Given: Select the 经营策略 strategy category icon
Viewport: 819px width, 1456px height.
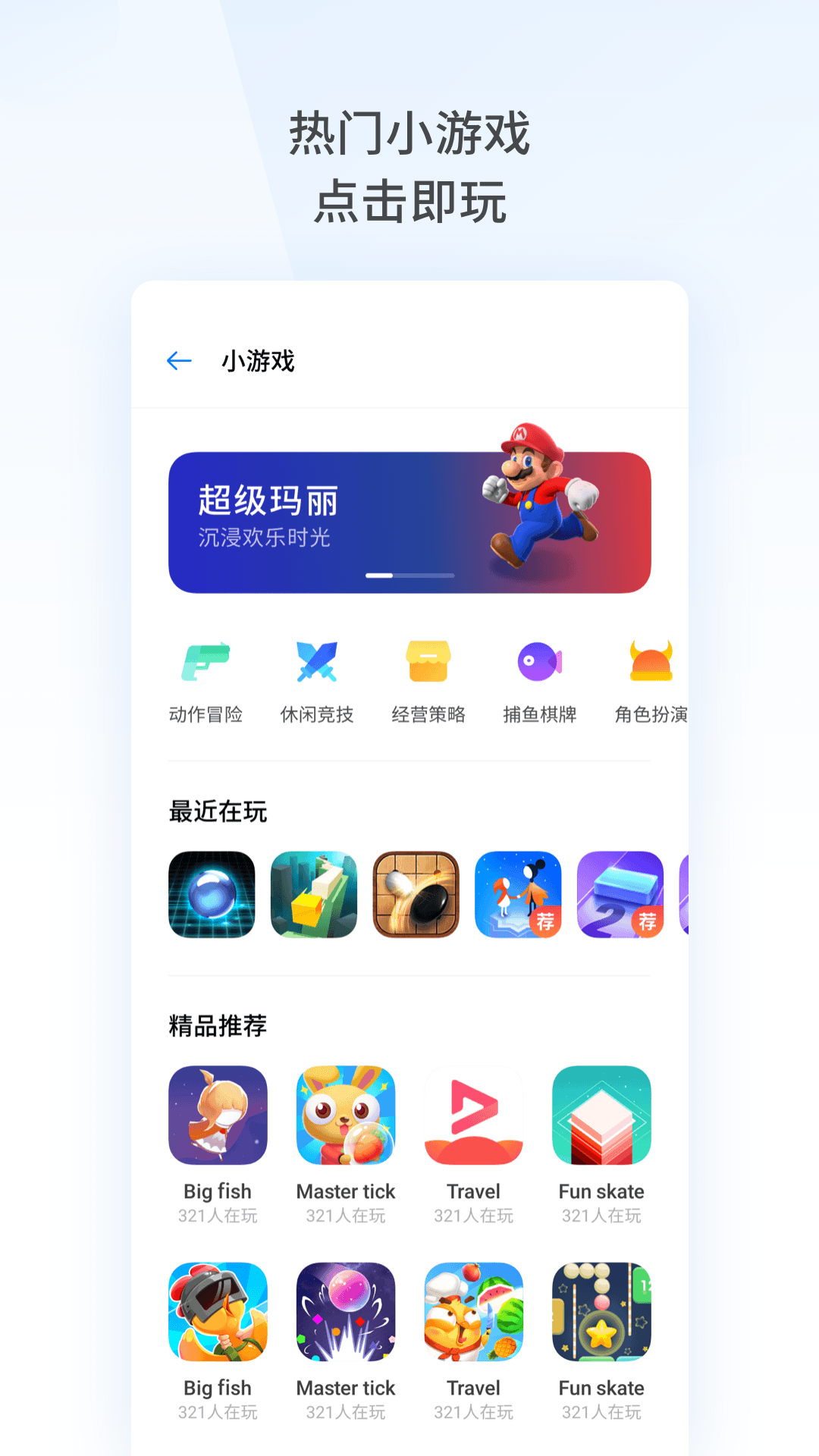Looking at the screenshot, I should [x=427, y=679].
